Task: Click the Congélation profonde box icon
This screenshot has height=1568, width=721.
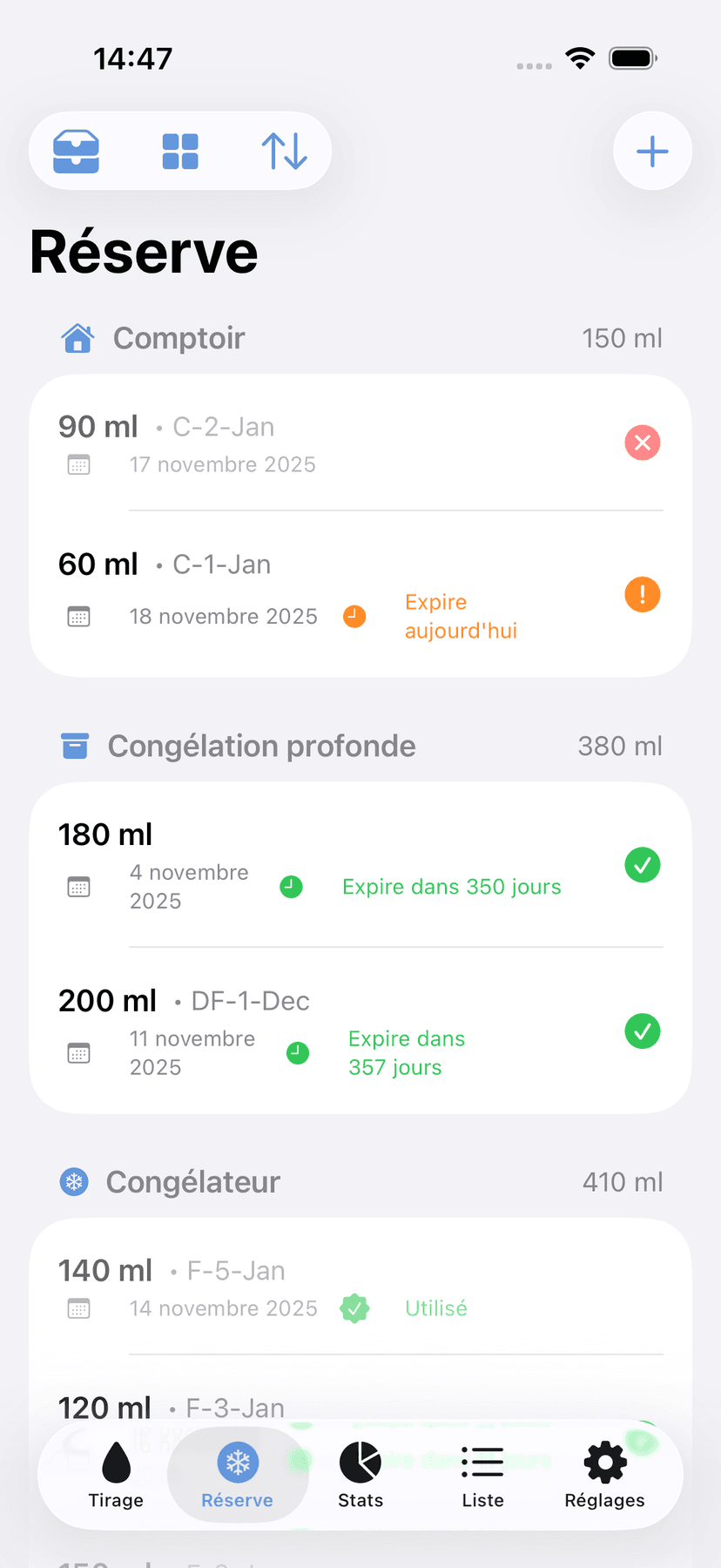Action: pos(76,746)
